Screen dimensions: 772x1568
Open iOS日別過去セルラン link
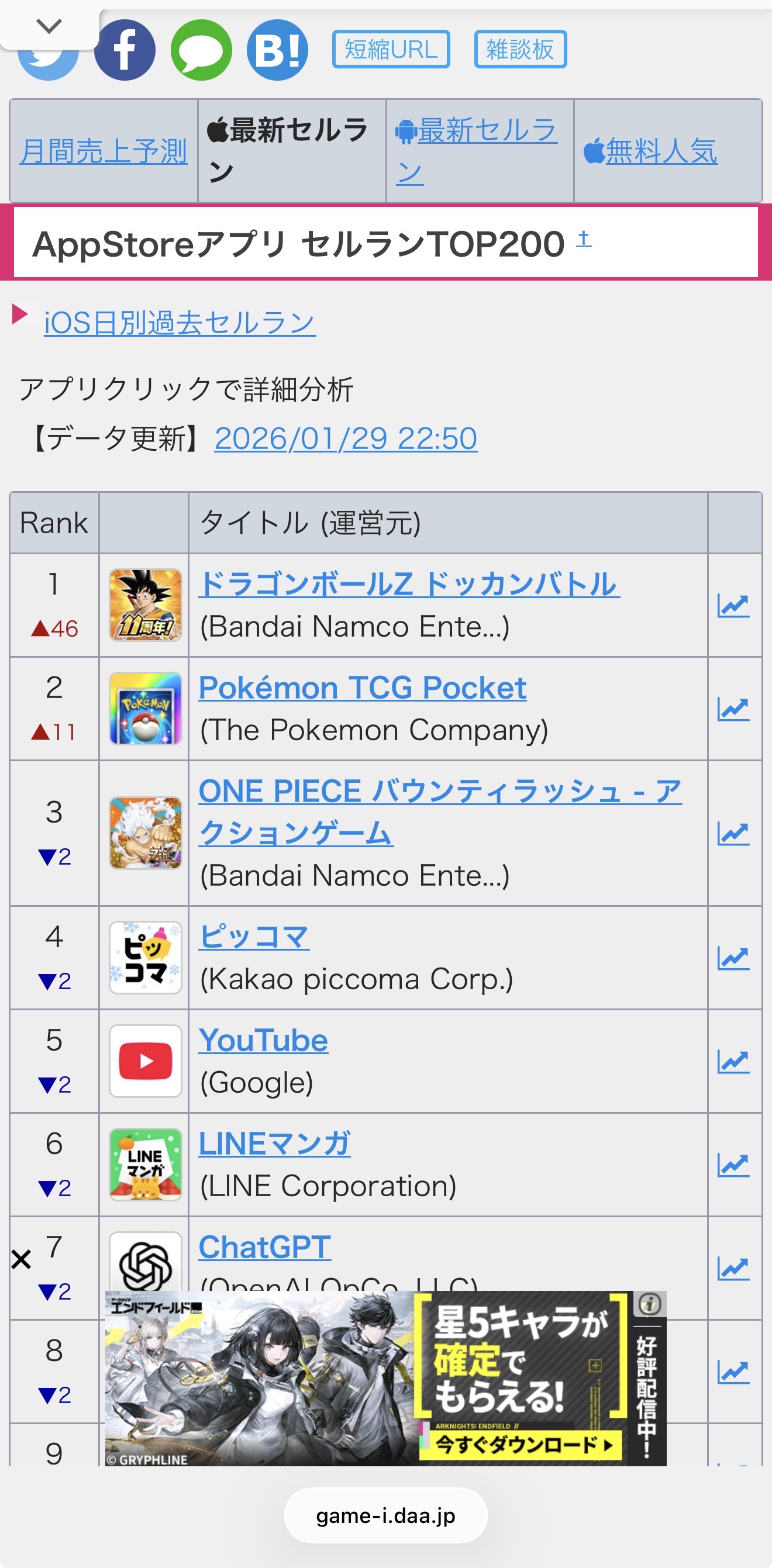point(180,323)
